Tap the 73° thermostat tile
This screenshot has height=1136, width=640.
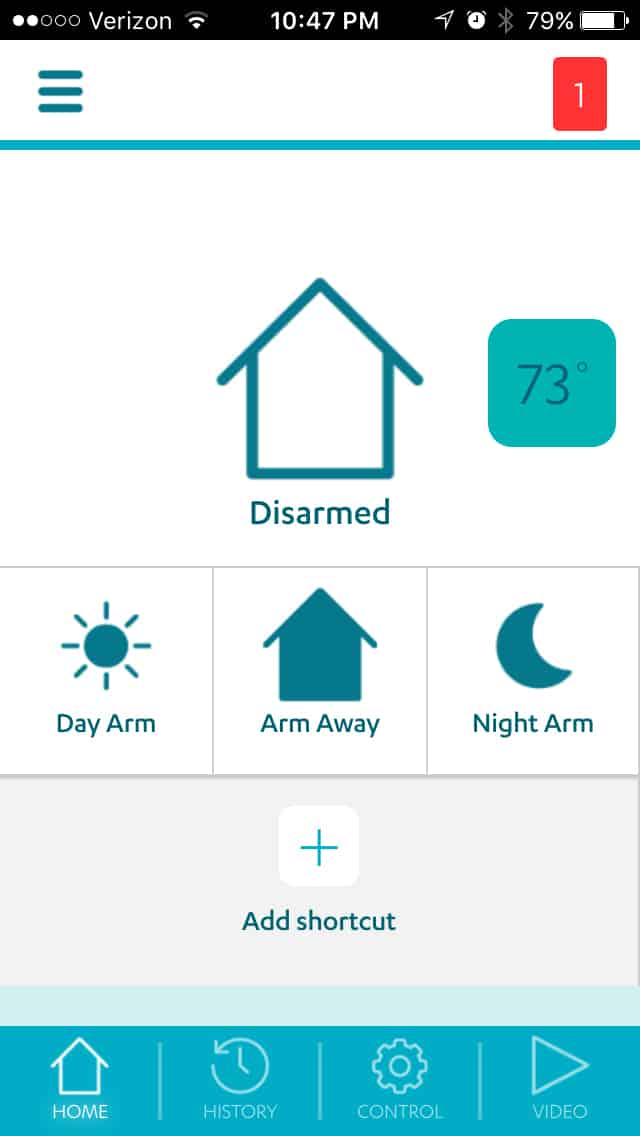click(x=552, y=383)
